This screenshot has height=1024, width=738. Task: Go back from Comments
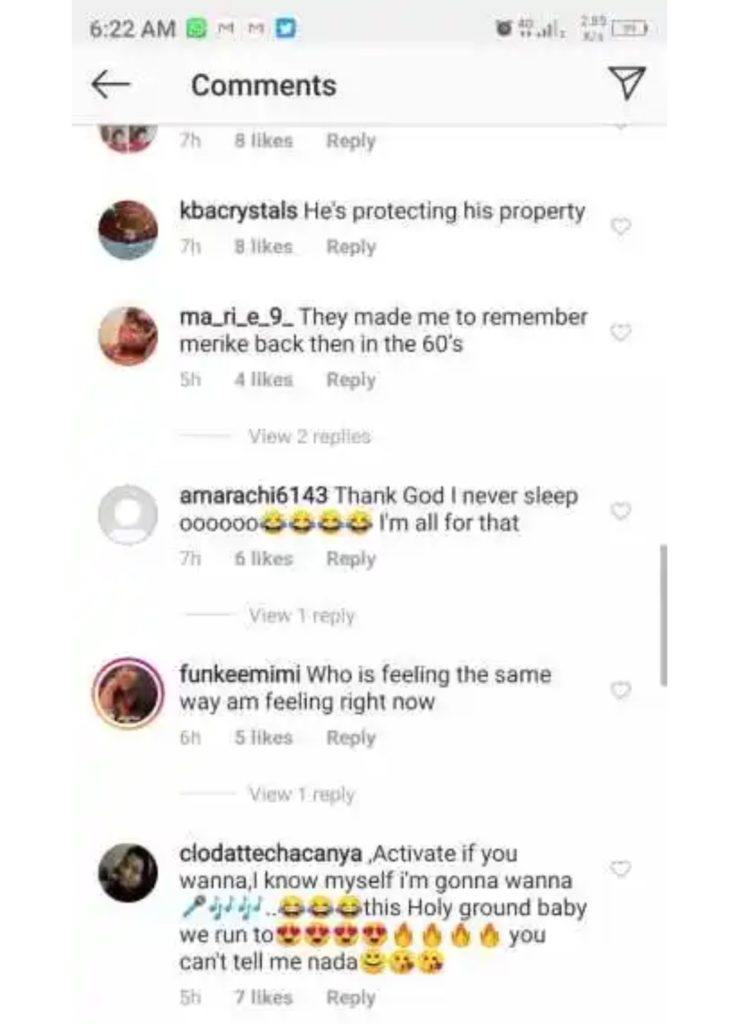(111, 85)
